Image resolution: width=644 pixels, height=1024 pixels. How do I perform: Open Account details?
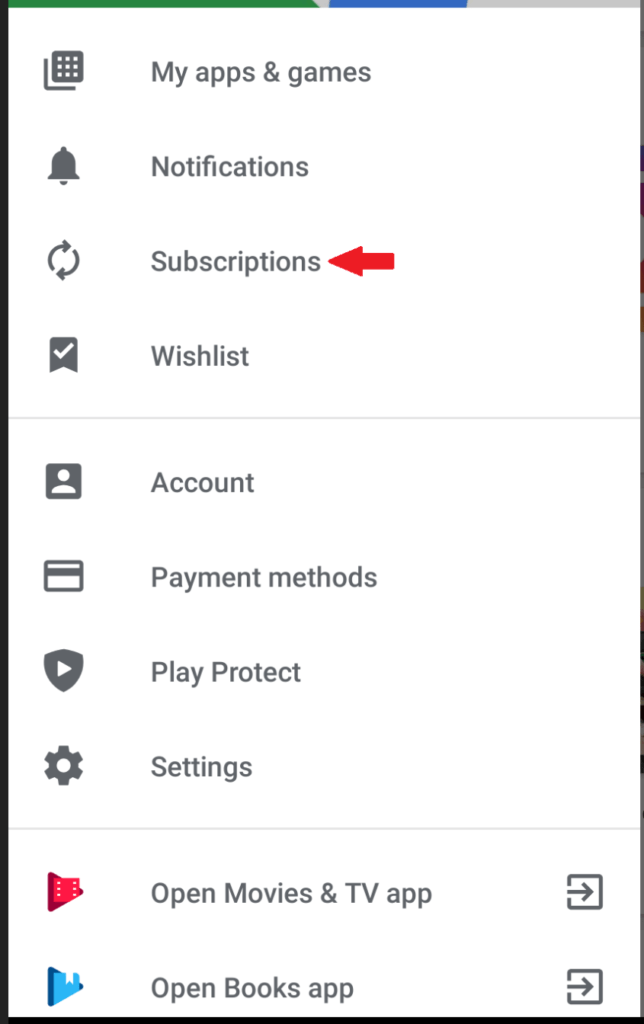pyautogui.click(x=202, y=483)
